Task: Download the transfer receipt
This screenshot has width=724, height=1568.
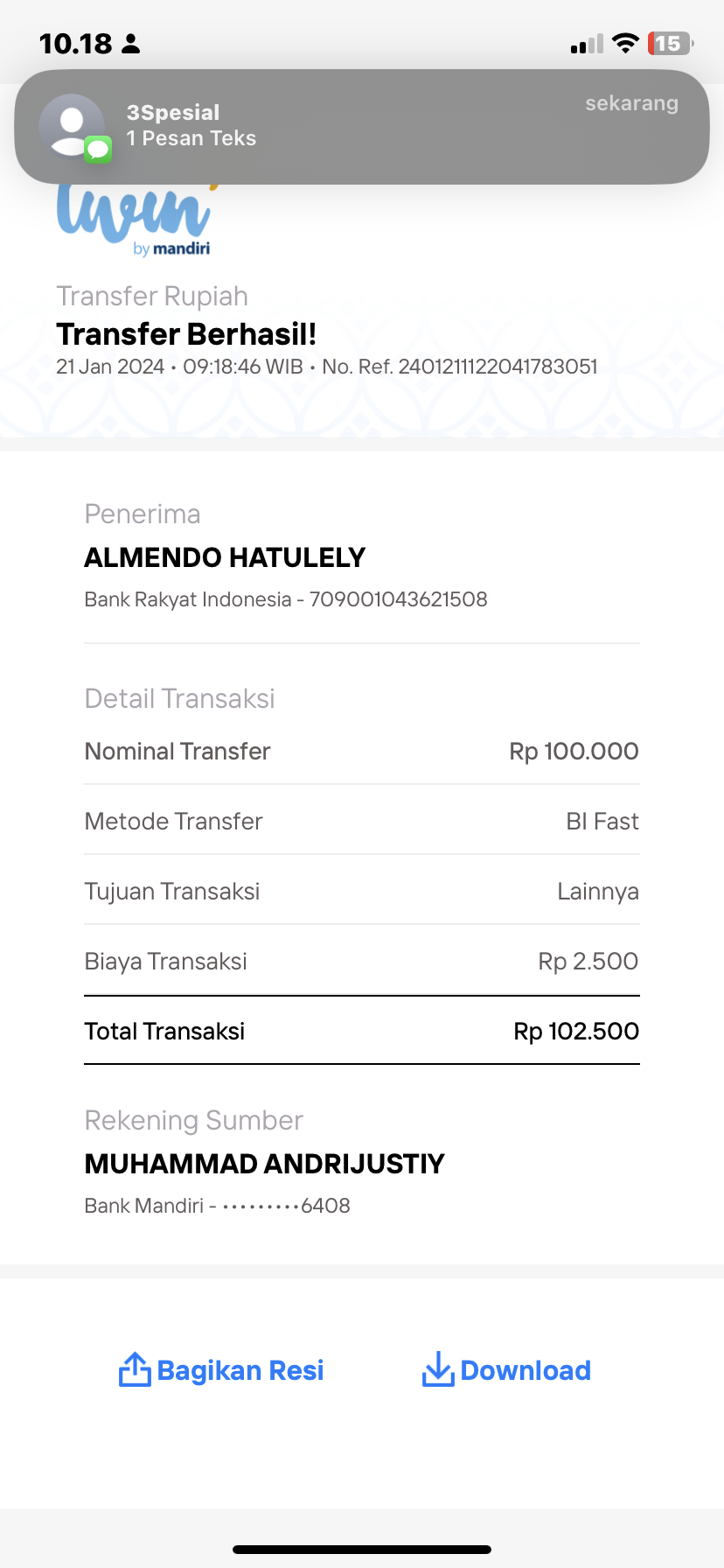Action: (506, 1369)
